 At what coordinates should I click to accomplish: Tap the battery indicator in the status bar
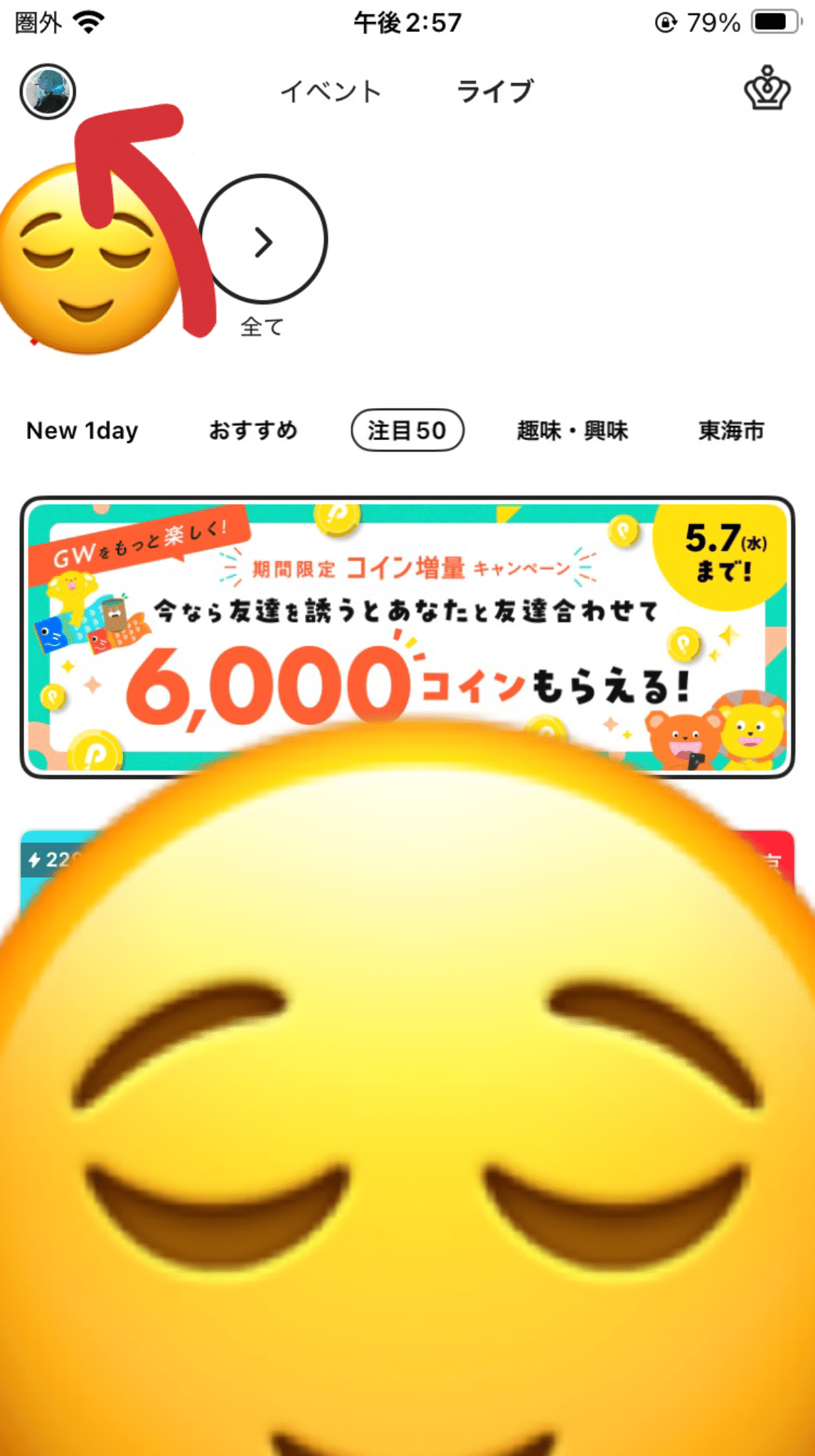[x=774, y=22]
